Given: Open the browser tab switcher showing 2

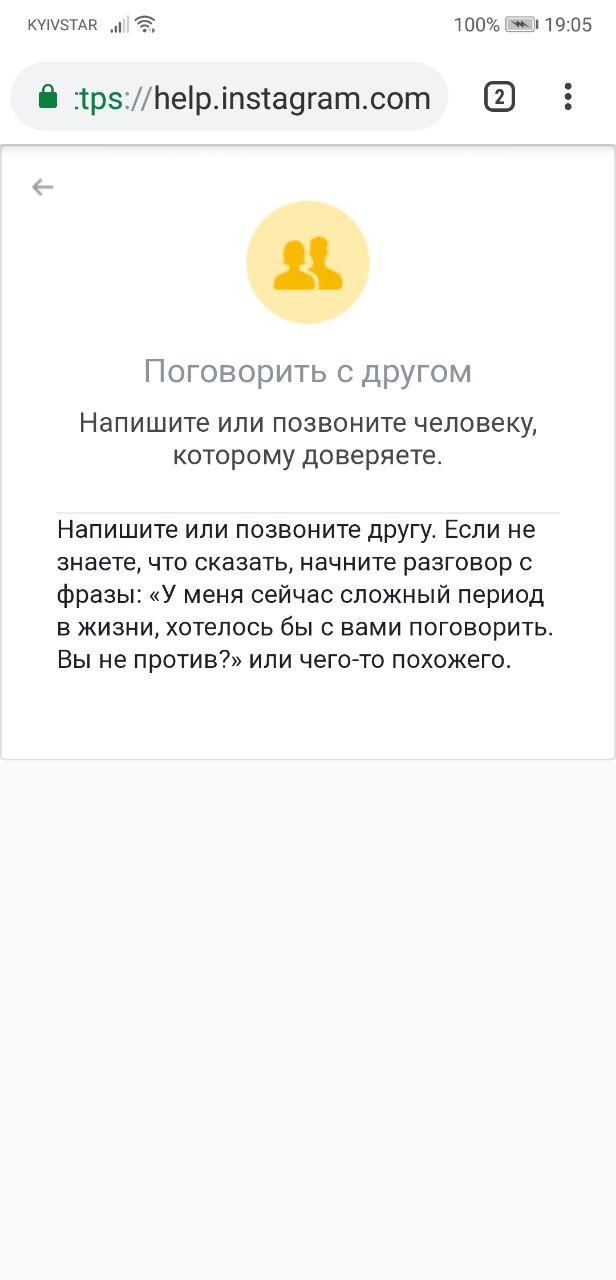Looking at the screenshot, I should tap(499, 97).
